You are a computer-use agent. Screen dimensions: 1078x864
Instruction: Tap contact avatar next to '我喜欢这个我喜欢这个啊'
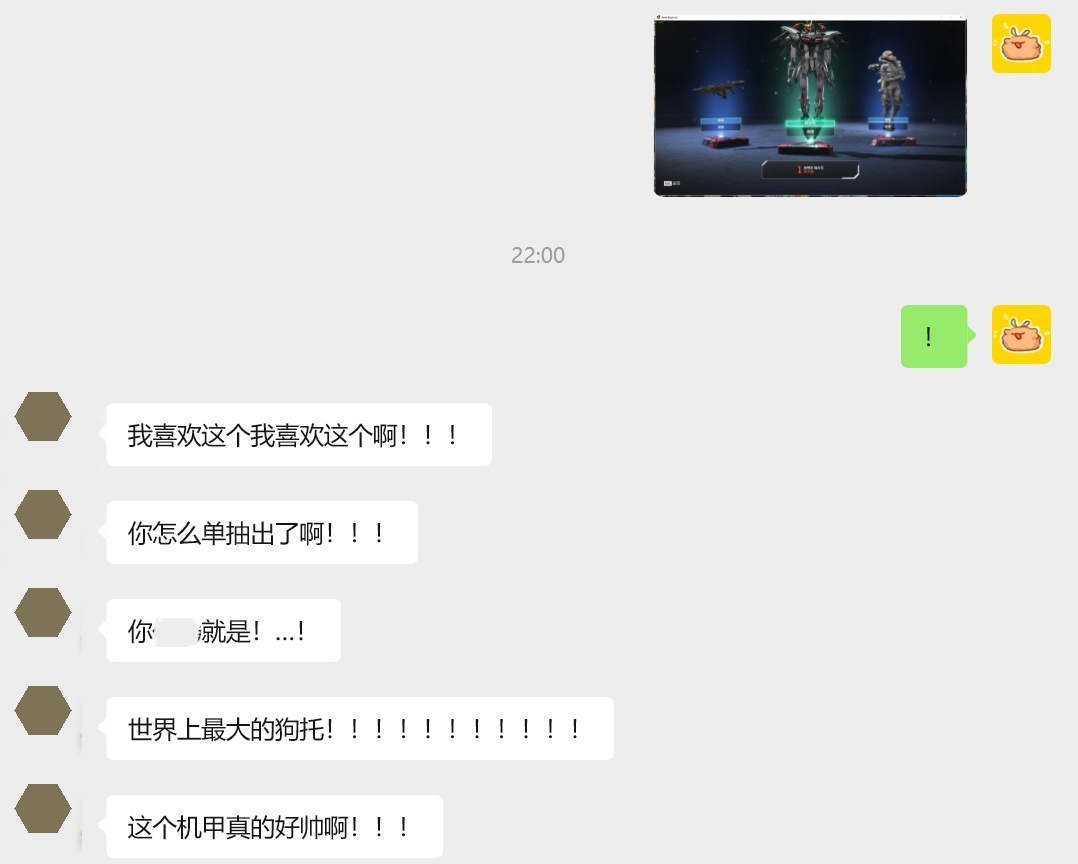(43, 417)
